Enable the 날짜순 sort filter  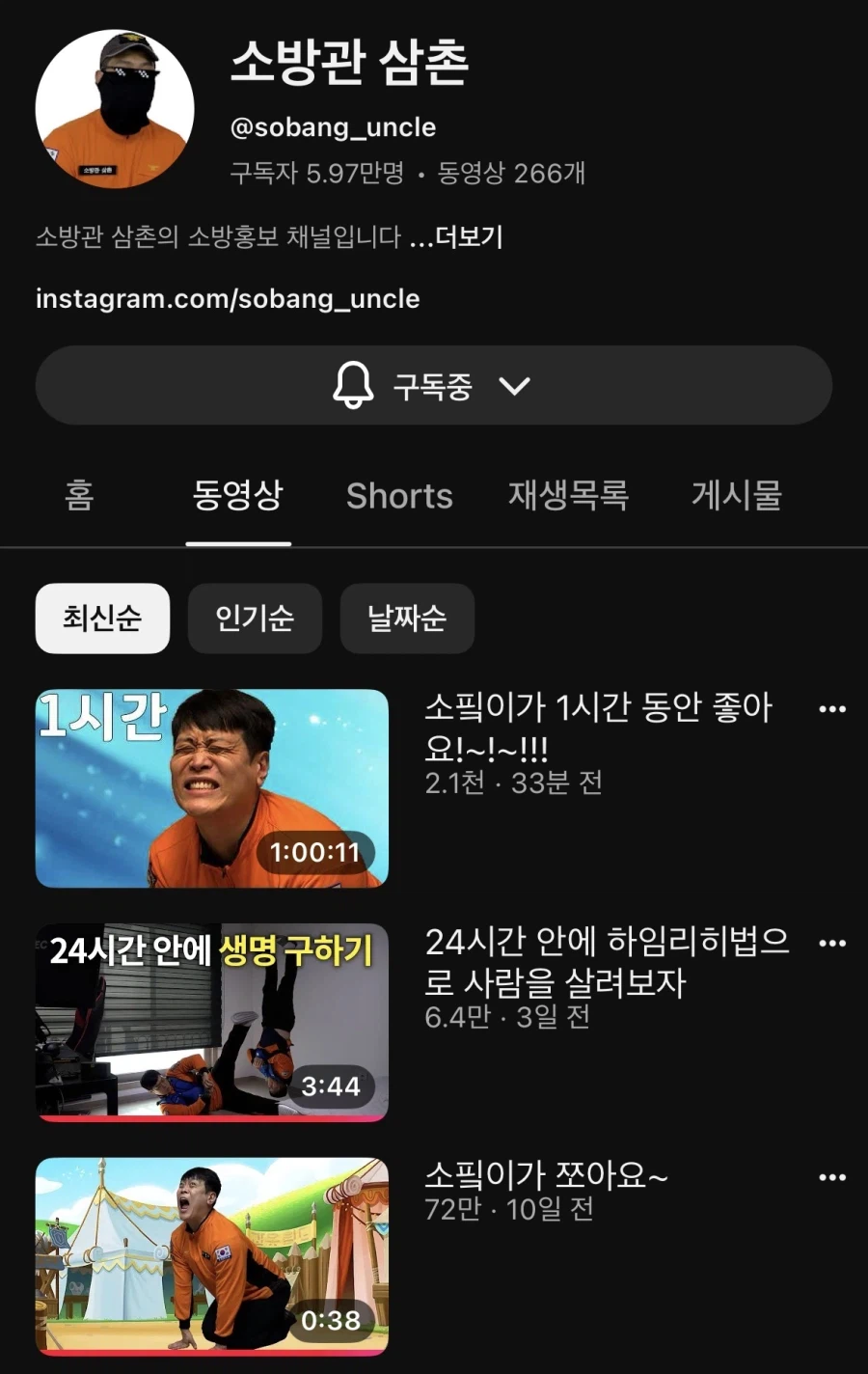[x=406, y=618]
